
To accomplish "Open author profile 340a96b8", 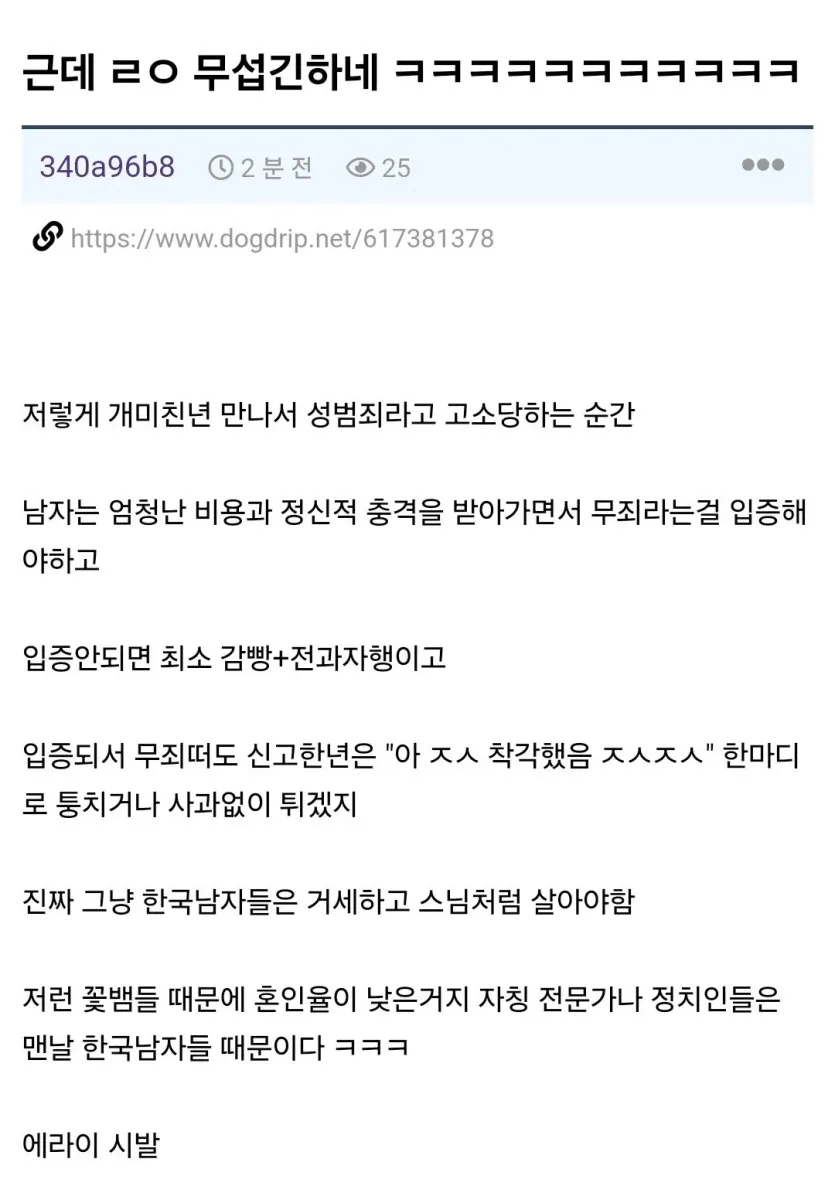I will coord(107,167).
